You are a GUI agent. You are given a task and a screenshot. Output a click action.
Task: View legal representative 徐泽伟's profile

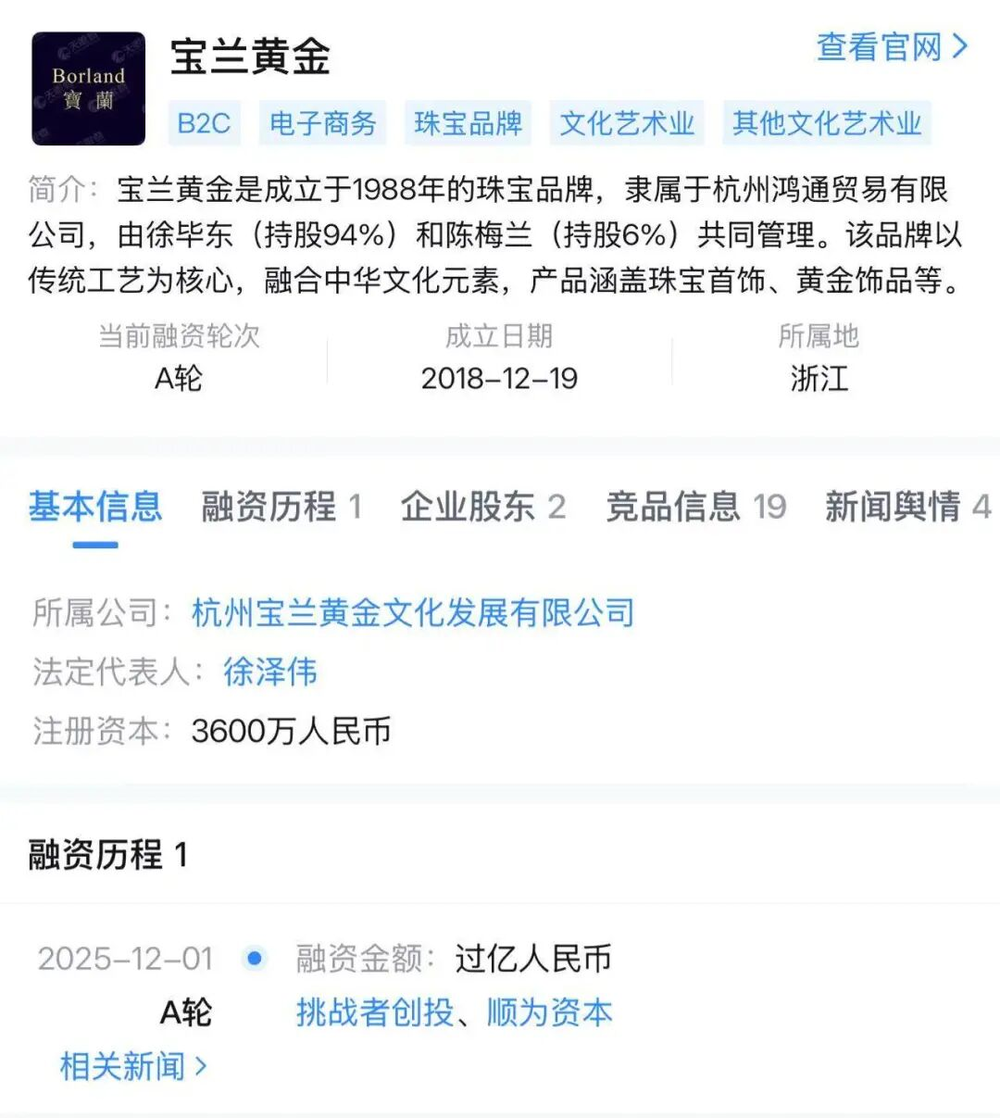(270, 671)
